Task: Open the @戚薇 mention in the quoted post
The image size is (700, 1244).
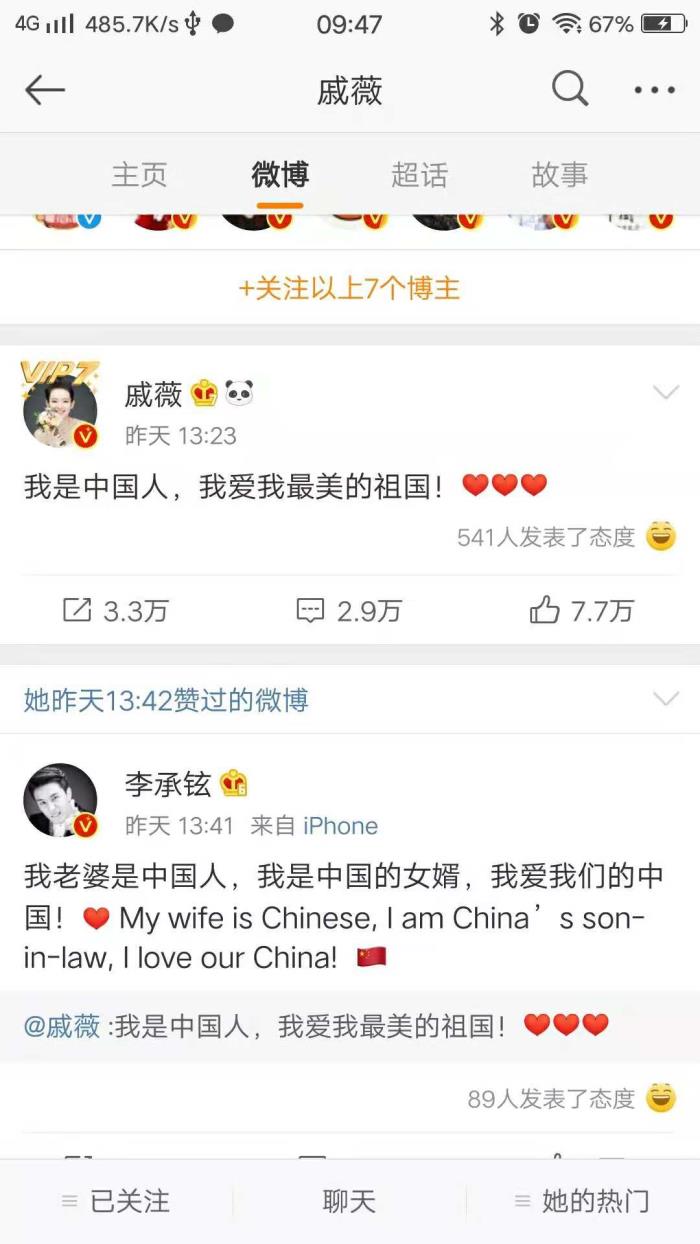Action: (62, 1026)
